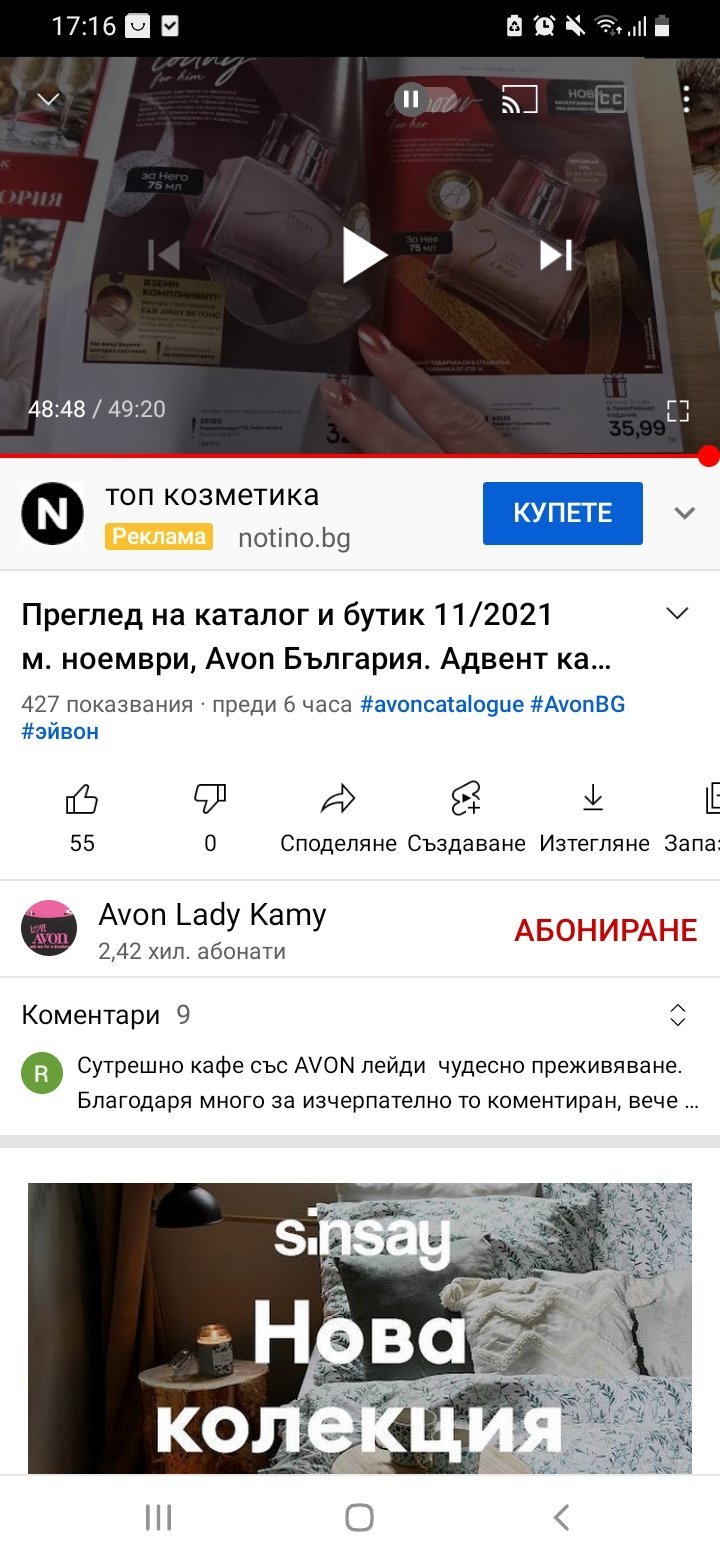Open the video overflow menu
The height and width of the screenshot is (1560, 720).
pos(686,99)
